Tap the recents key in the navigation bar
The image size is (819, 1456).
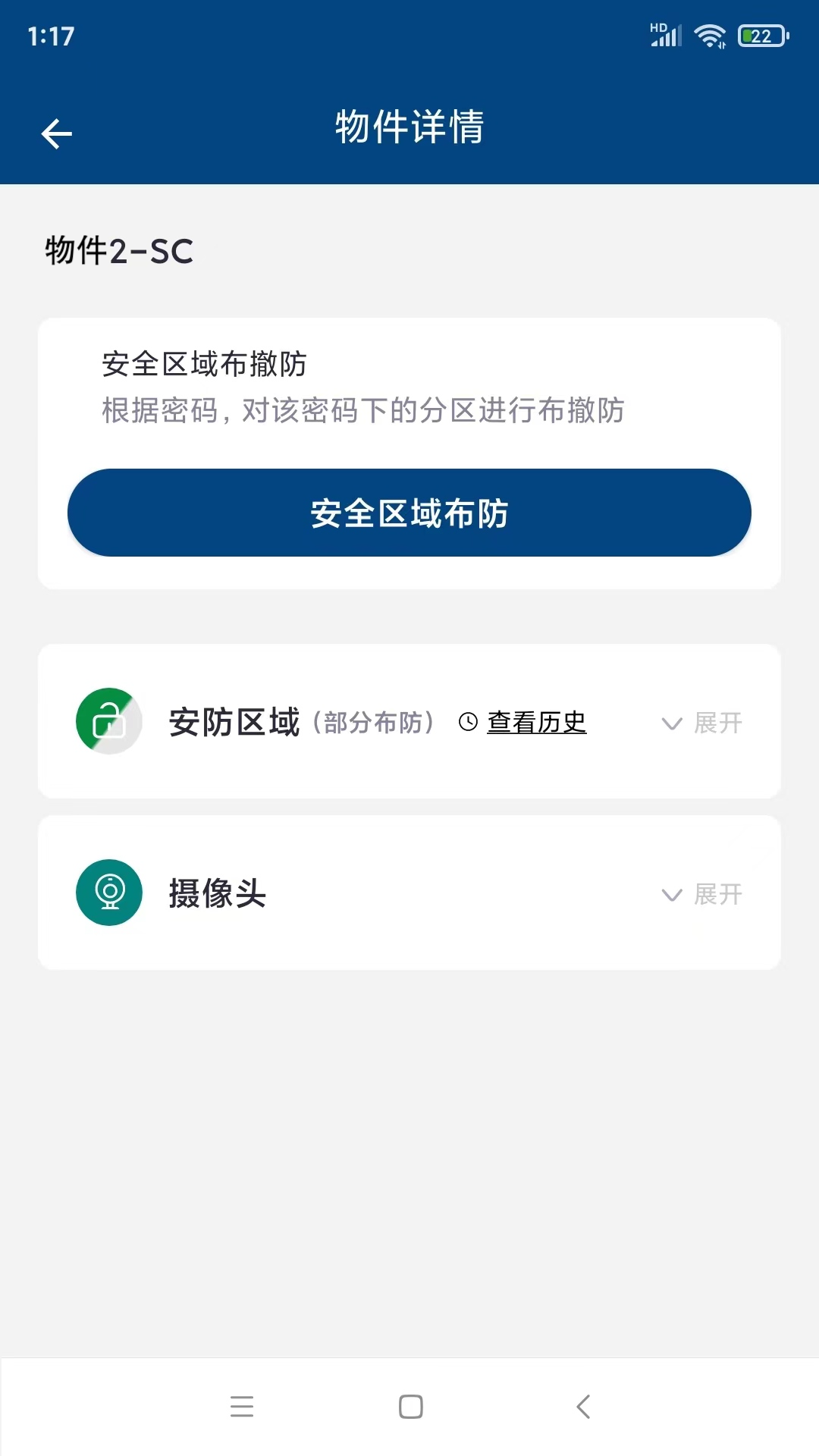(x=241, y=1407)
